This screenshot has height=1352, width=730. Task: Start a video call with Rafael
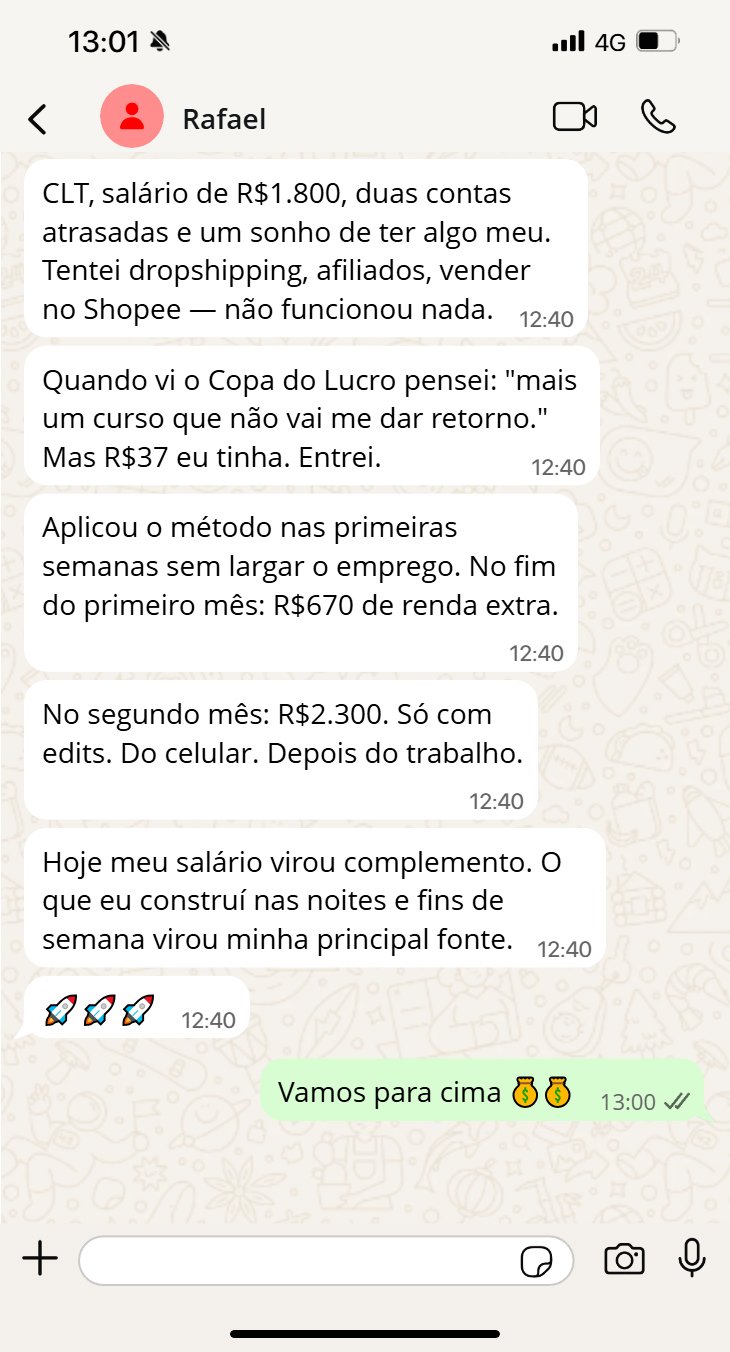[573, 117]
